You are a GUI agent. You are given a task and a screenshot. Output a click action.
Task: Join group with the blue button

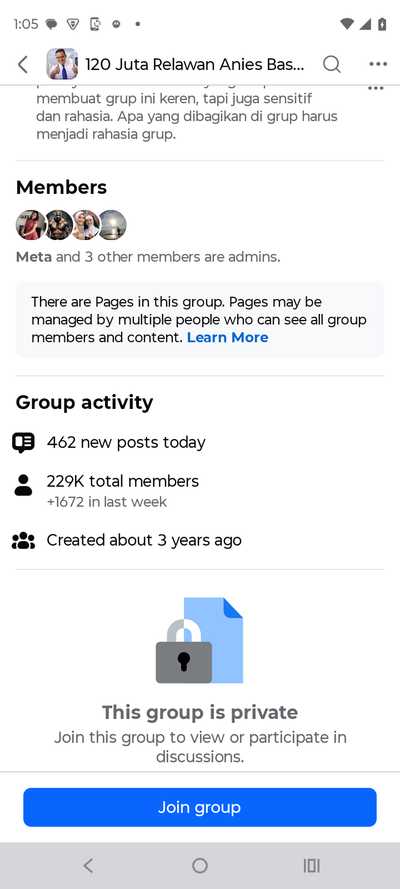tap(200, 807)
